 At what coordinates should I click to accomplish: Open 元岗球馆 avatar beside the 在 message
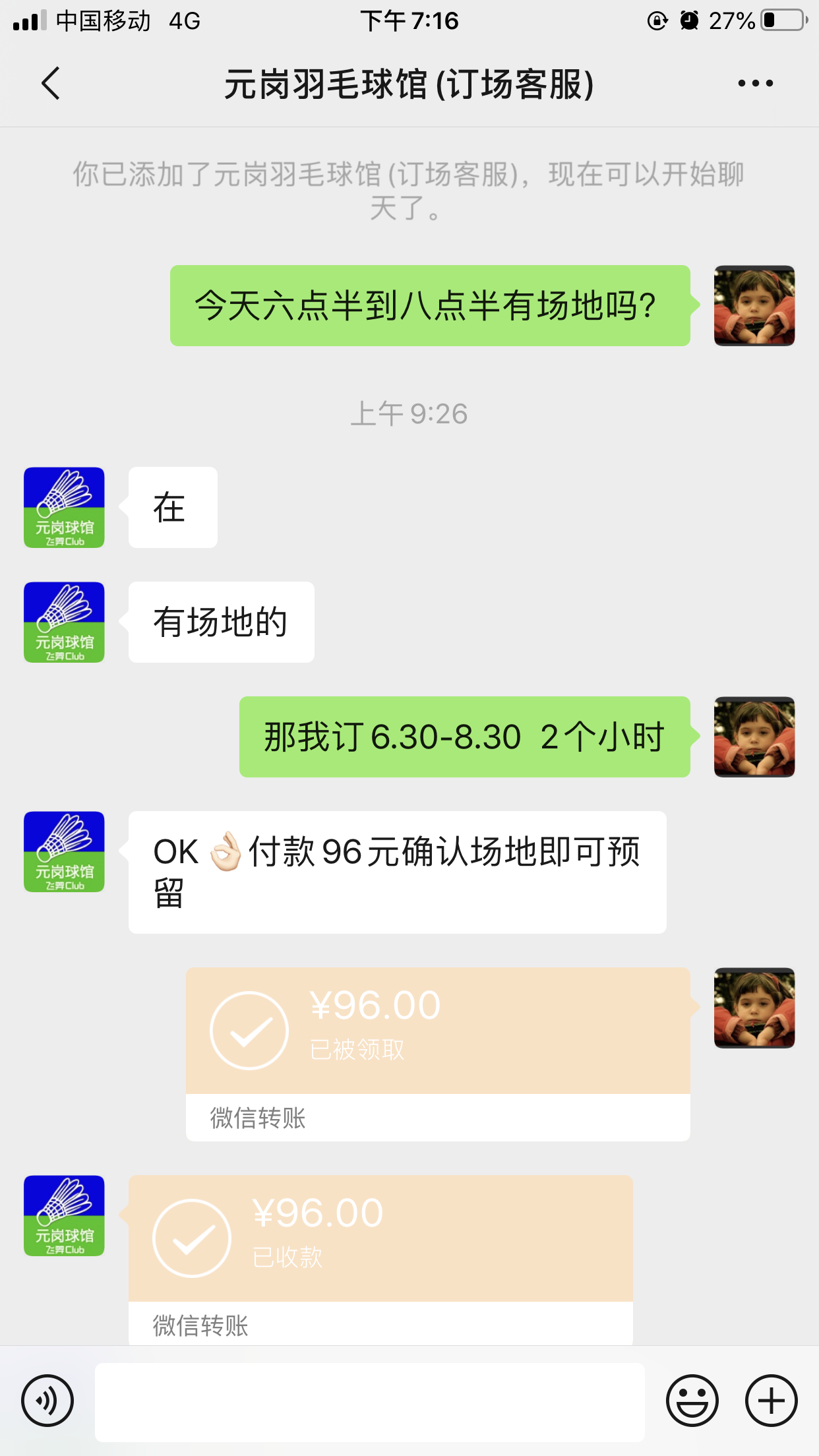click(x=64, y=508)
